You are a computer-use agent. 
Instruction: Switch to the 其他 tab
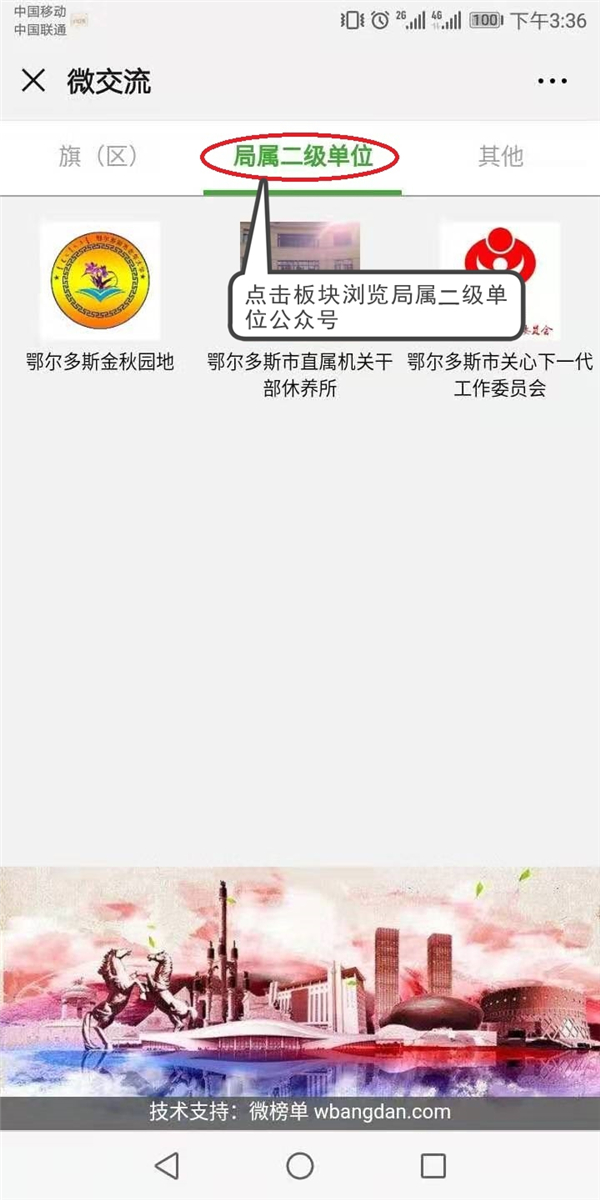click(x=500, y=156)
